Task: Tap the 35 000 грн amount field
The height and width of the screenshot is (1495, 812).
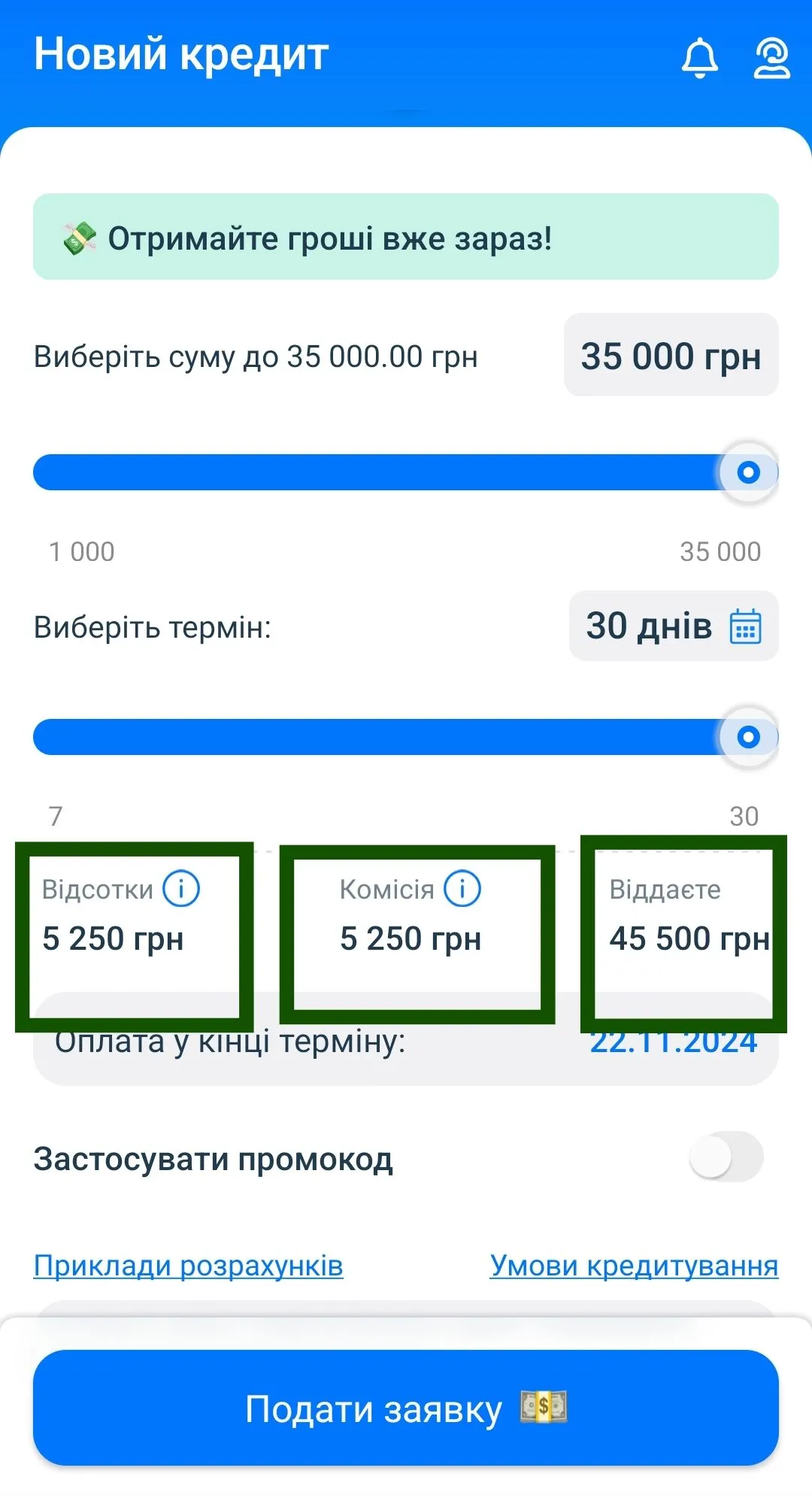Action: [x=671, y=356]
